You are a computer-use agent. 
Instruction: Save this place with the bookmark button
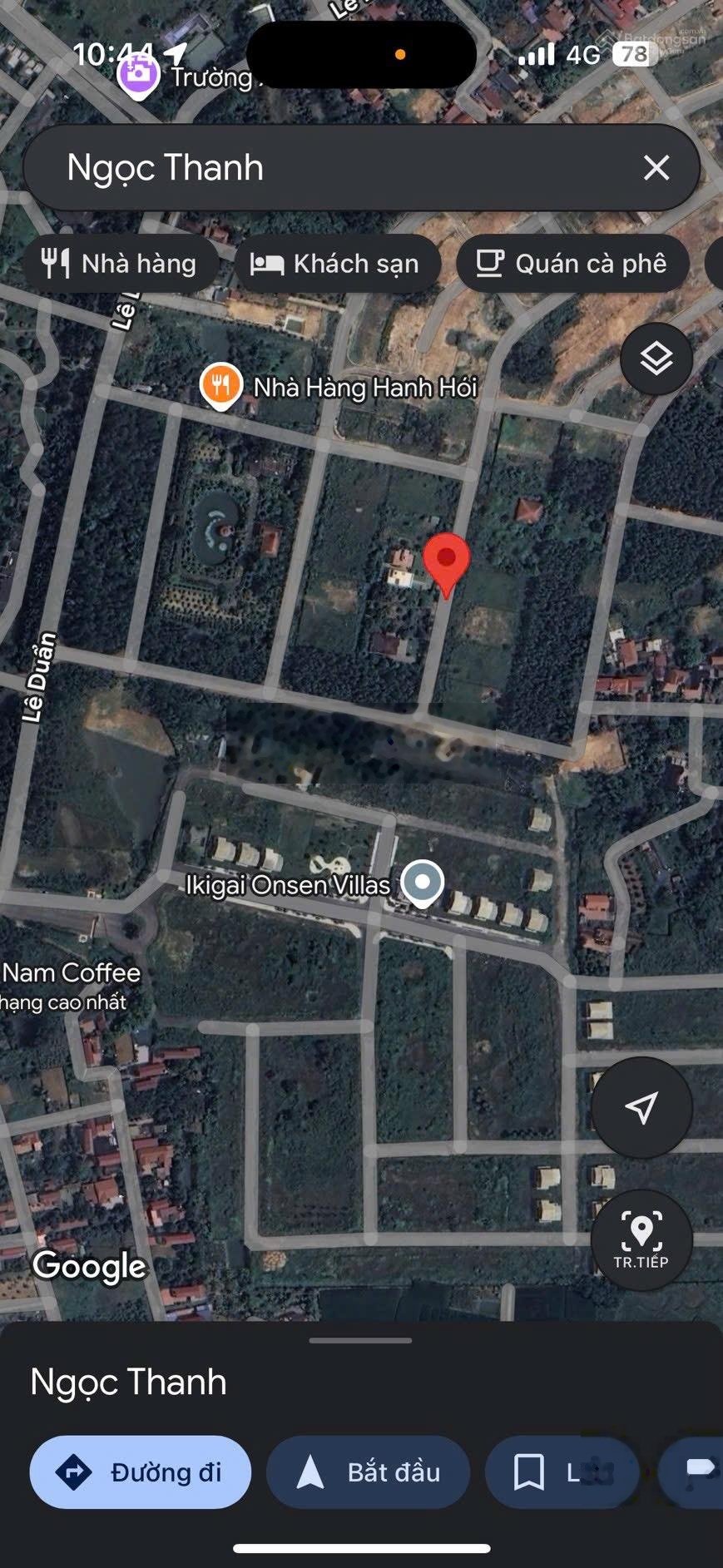[561, 1472]
